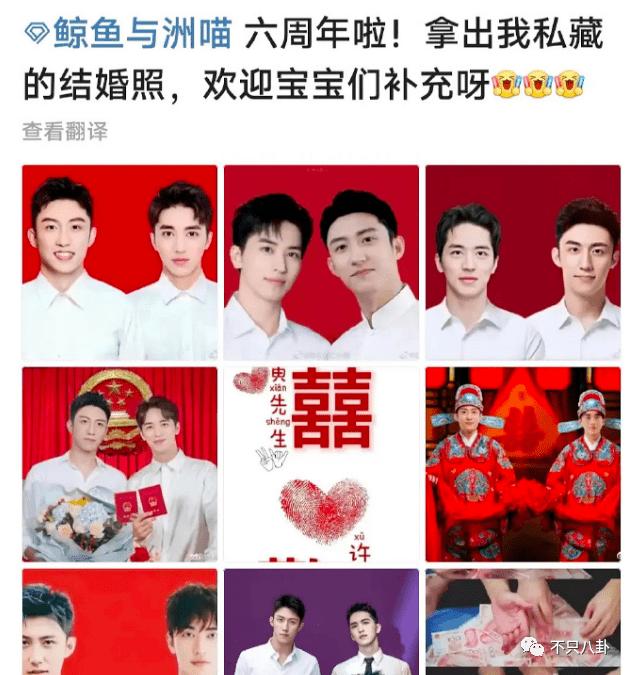Open the photo with heads leaning together
The image size is (631, 675).
321,263
